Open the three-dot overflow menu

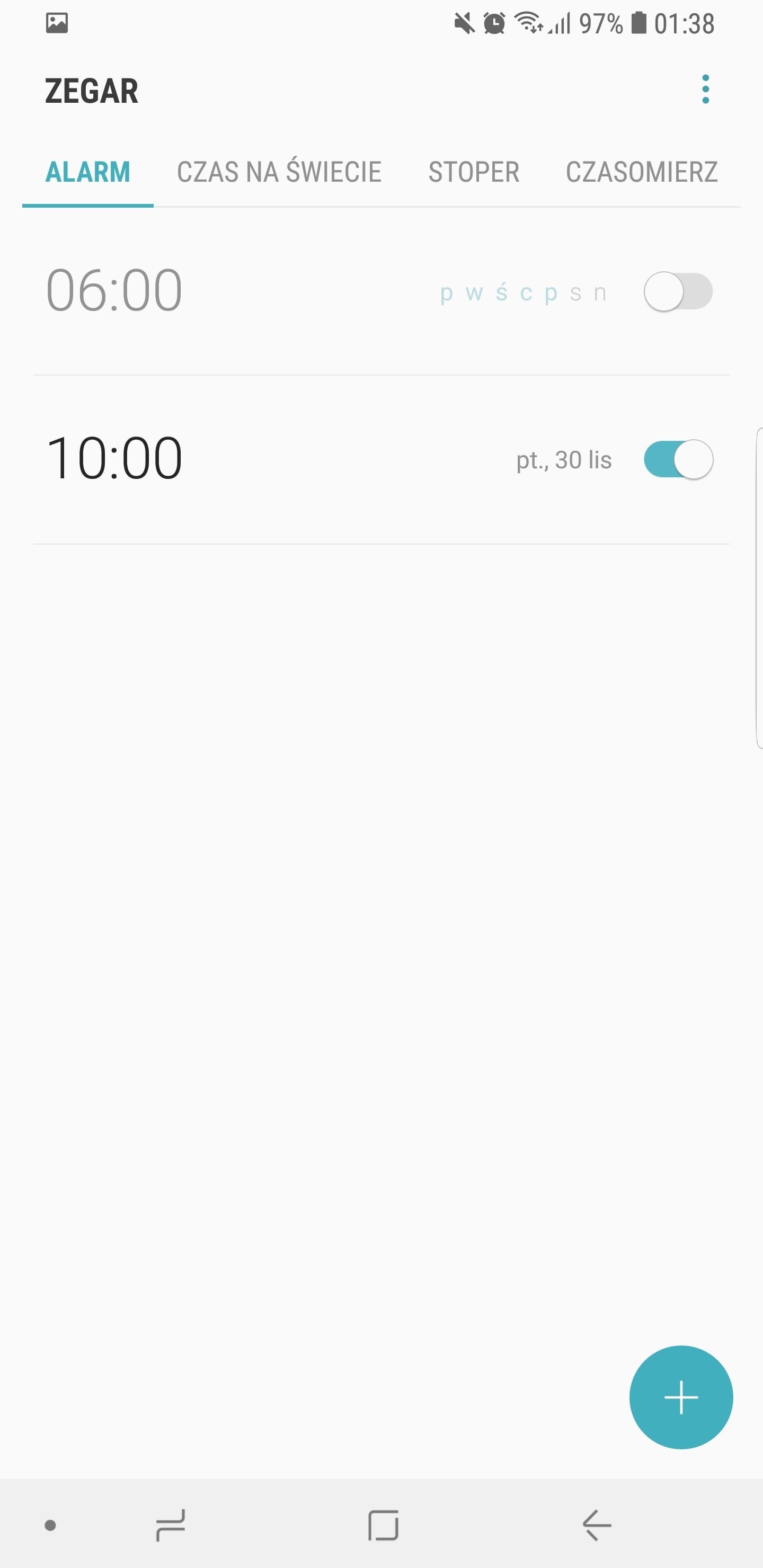[x=705, y=90]
